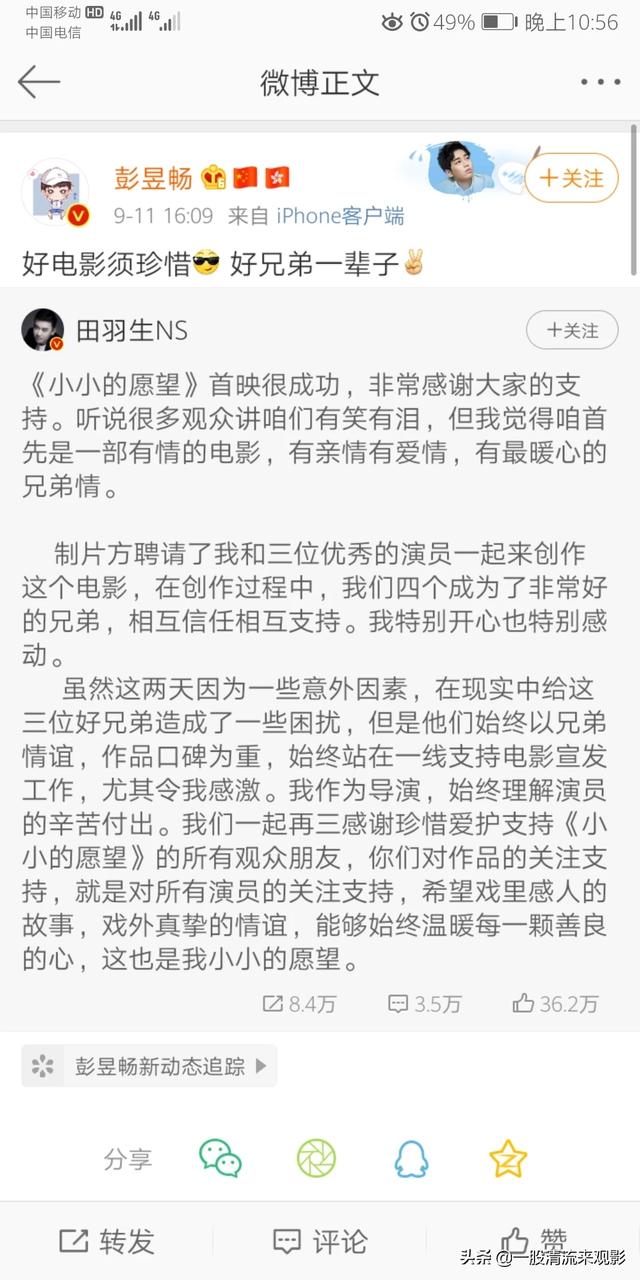Share this post to WeChat

(220, 1158)
